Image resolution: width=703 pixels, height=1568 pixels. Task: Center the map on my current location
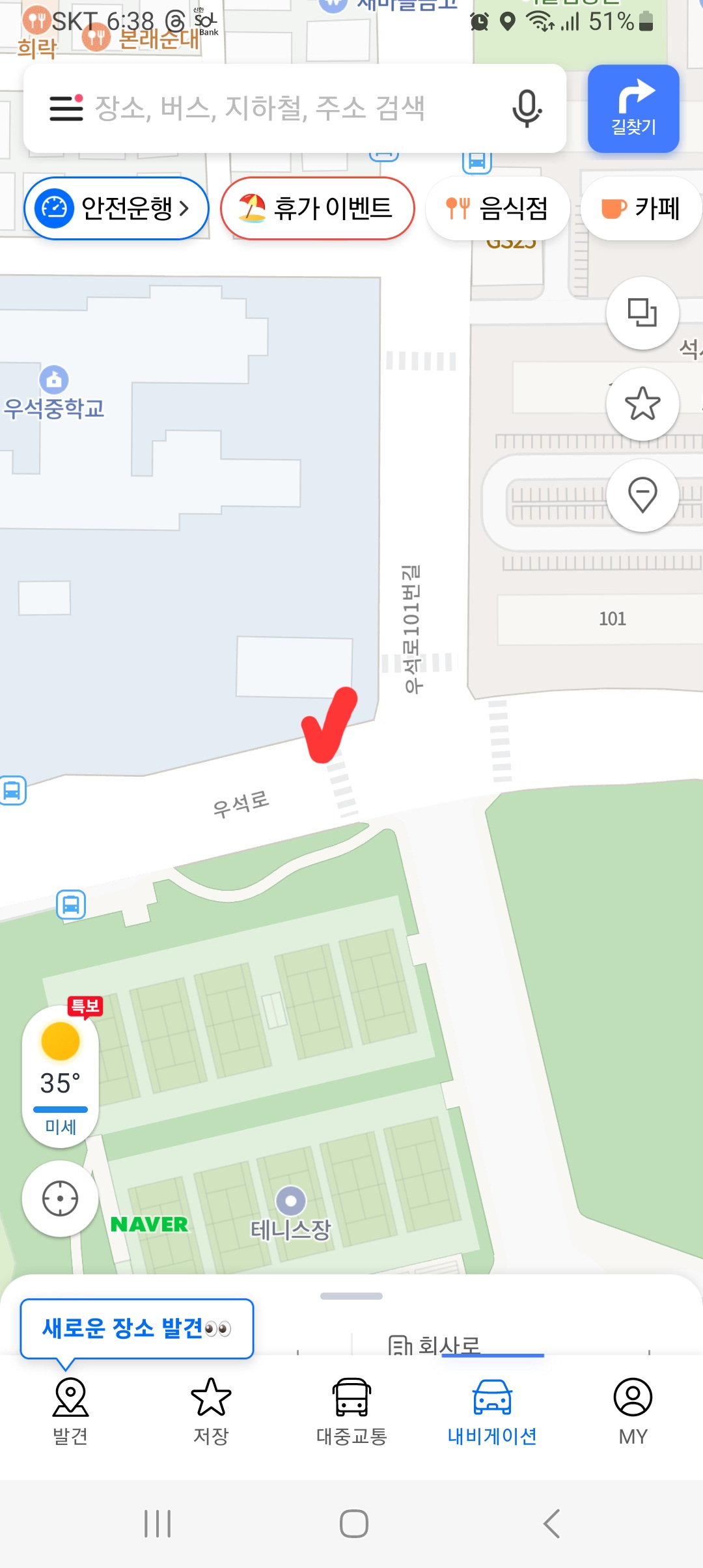pyautogui.click(x=61, y=1199)
